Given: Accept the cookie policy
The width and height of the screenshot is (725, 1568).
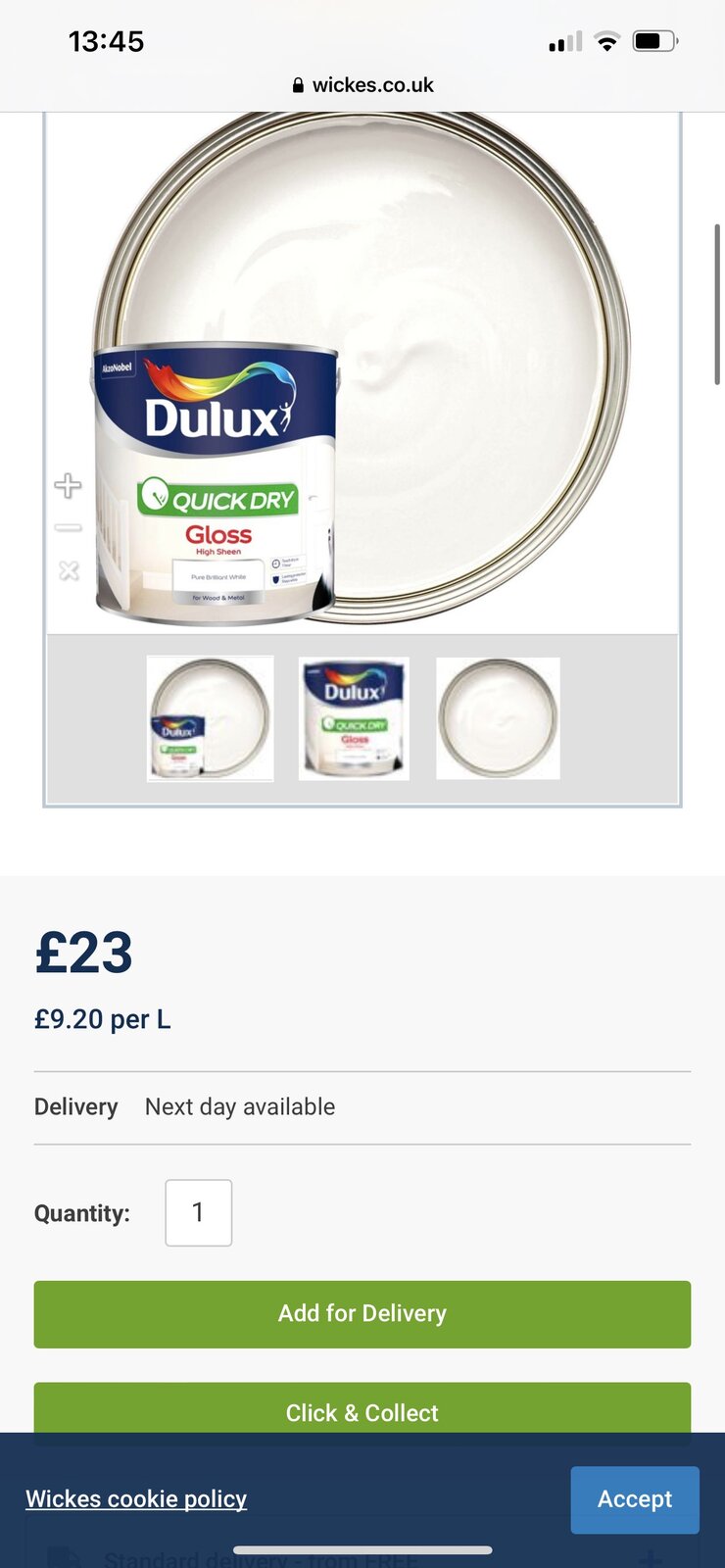Looking at the screenshot, I should pos(635,1499).
